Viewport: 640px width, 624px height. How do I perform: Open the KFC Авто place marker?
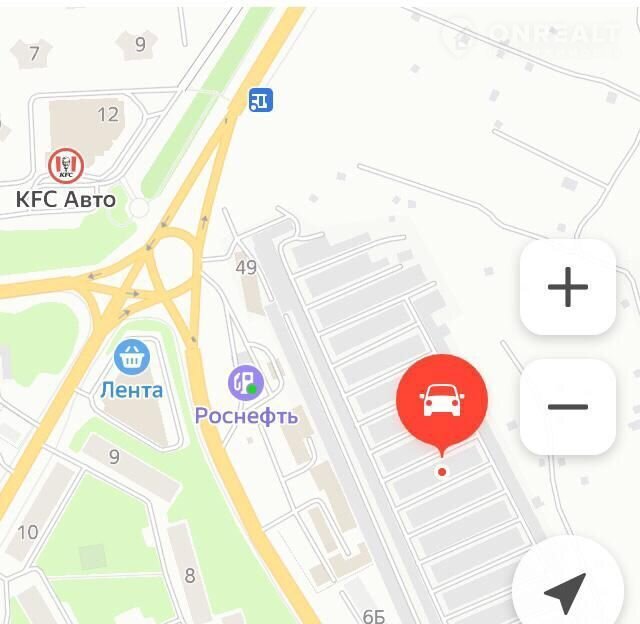click(x=66, y=166)
